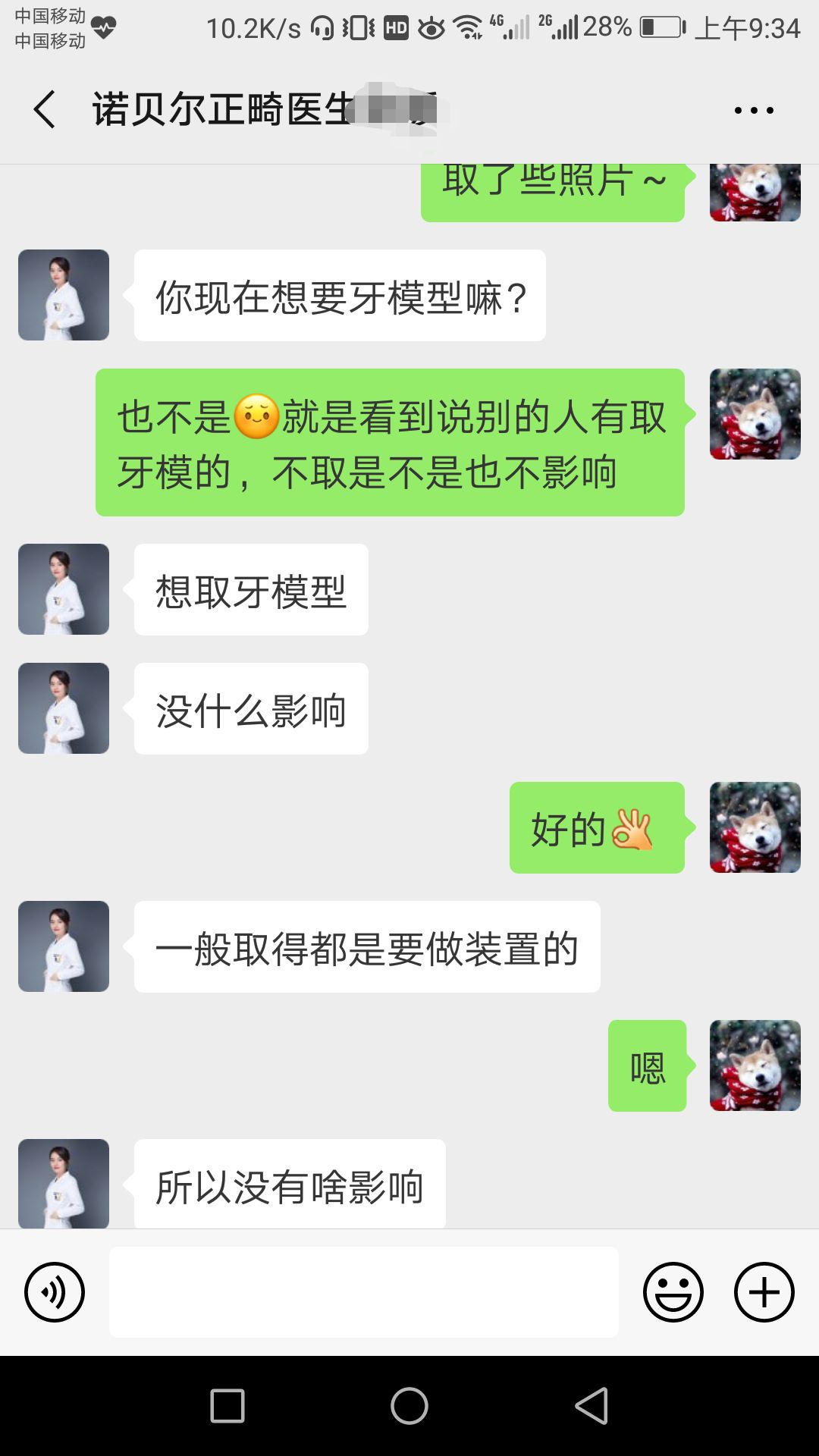819x1456 pixels.
Task: Go back to the chat list
Action: tap(45, 110)
